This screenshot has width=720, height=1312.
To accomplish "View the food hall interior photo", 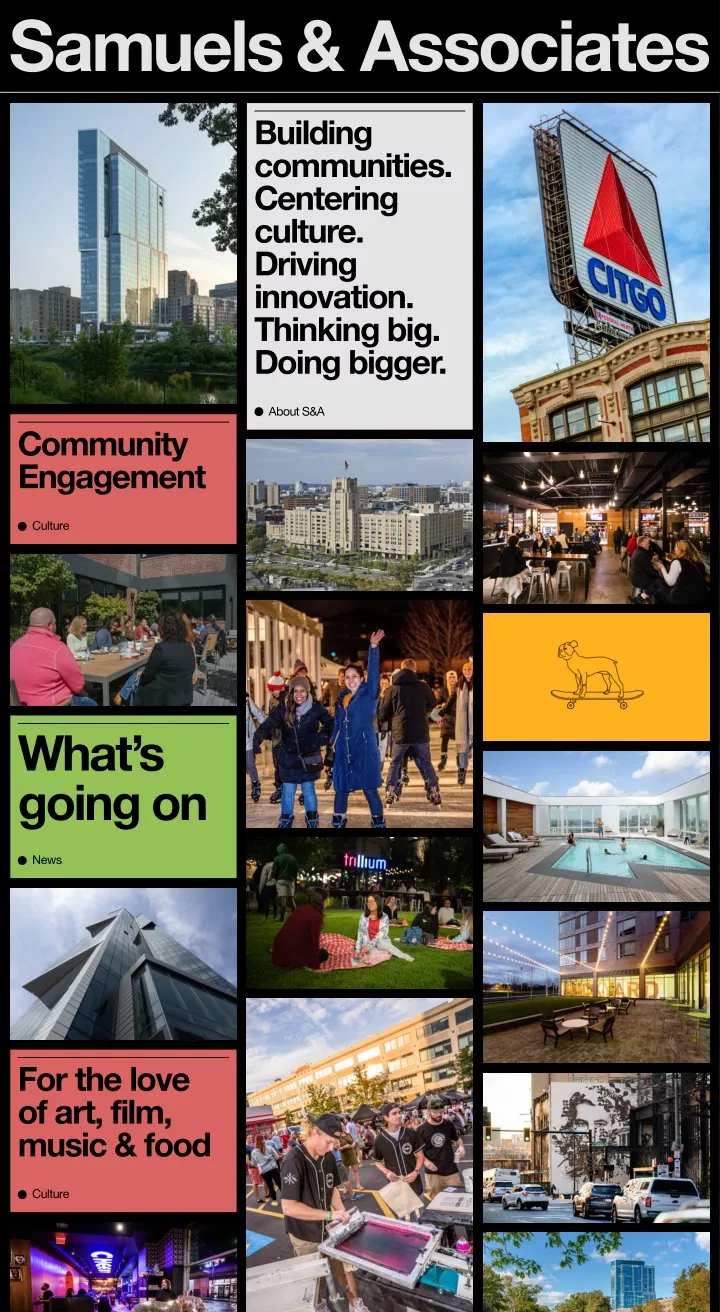I will pyautogui.click(x=596, y=527).
